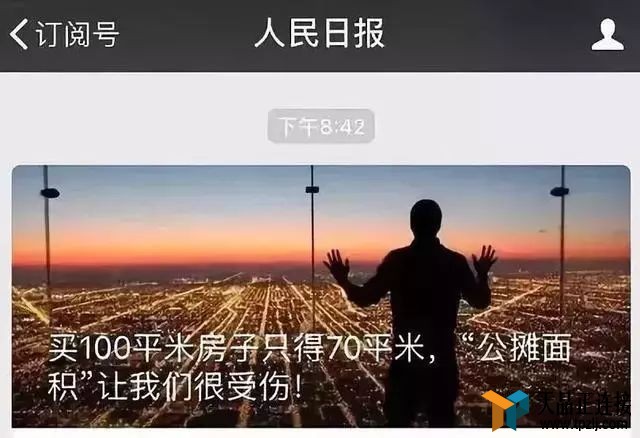Go back to 订阅号 list
Screen dimensions: 640x438
(x=64, y=35)
